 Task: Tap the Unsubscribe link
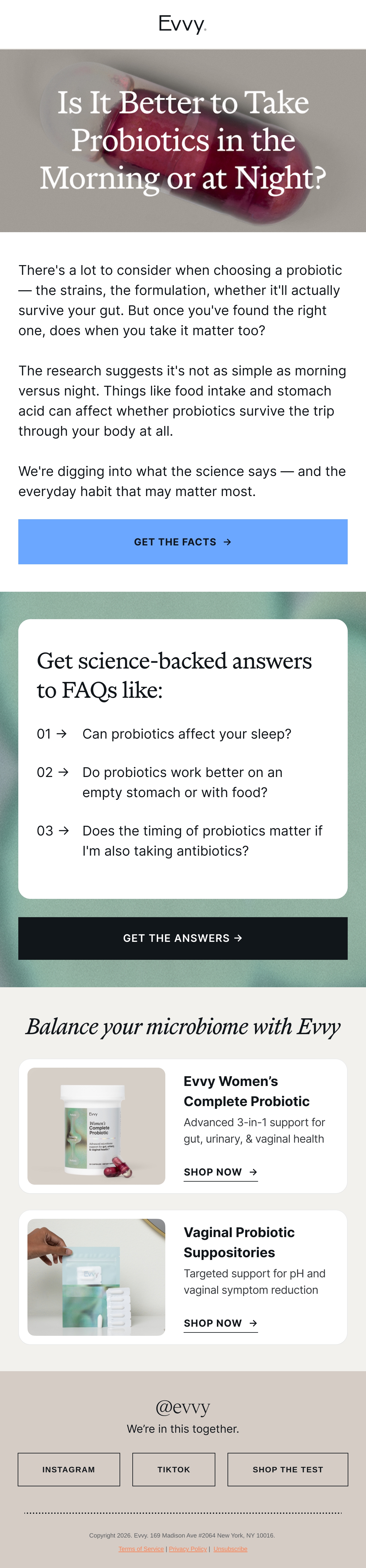click(x=230, y=1548)
